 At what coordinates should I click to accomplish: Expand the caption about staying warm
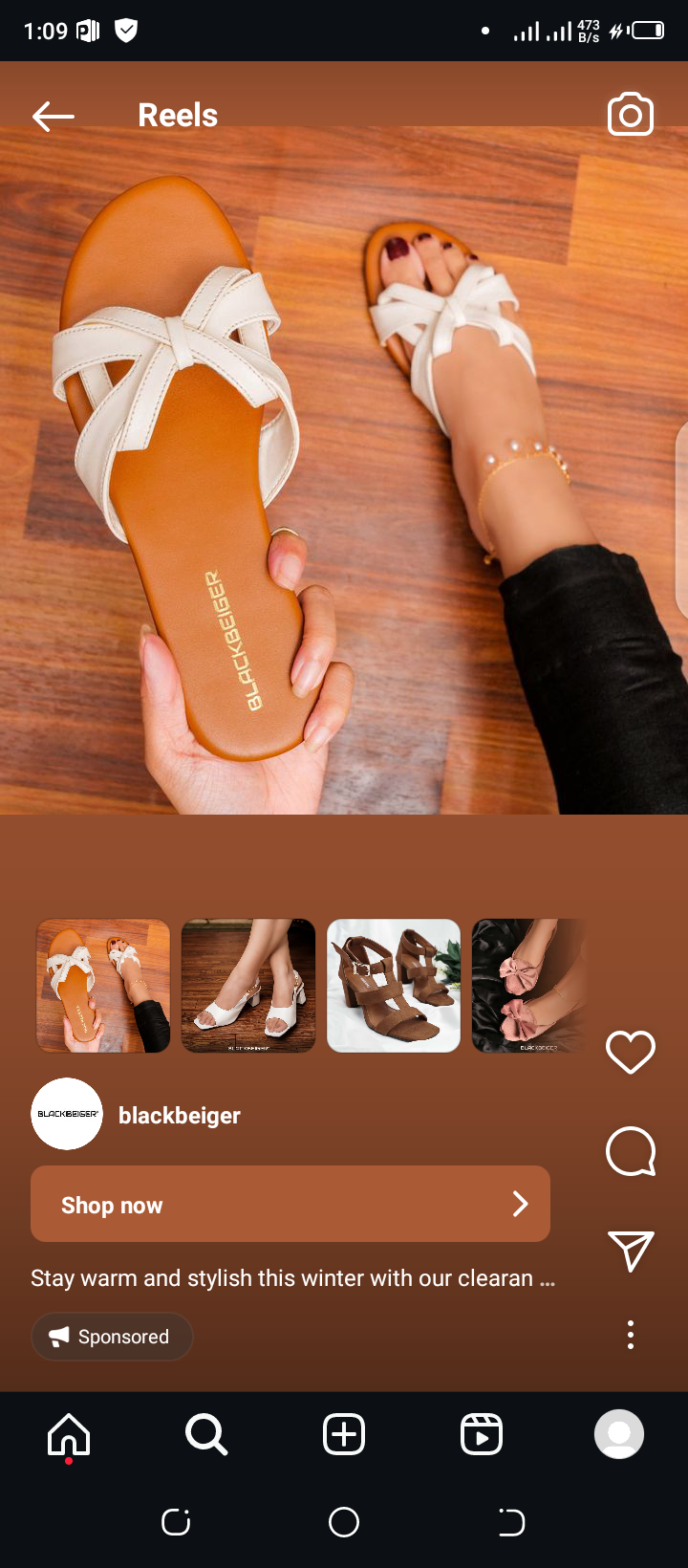pyautogui.click(x=292, y=1278)
